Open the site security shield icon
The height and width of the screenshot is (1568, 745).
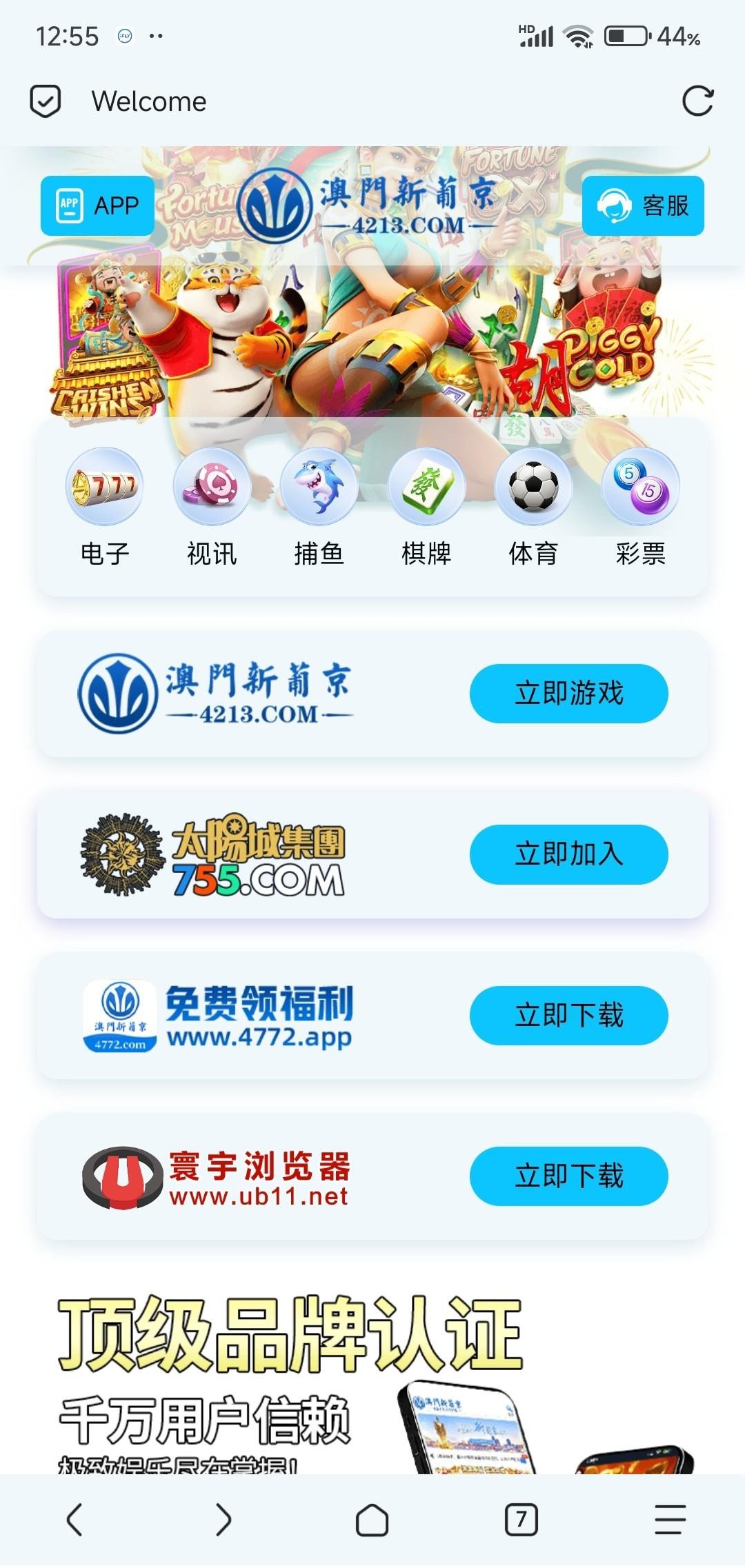[46, 101]
